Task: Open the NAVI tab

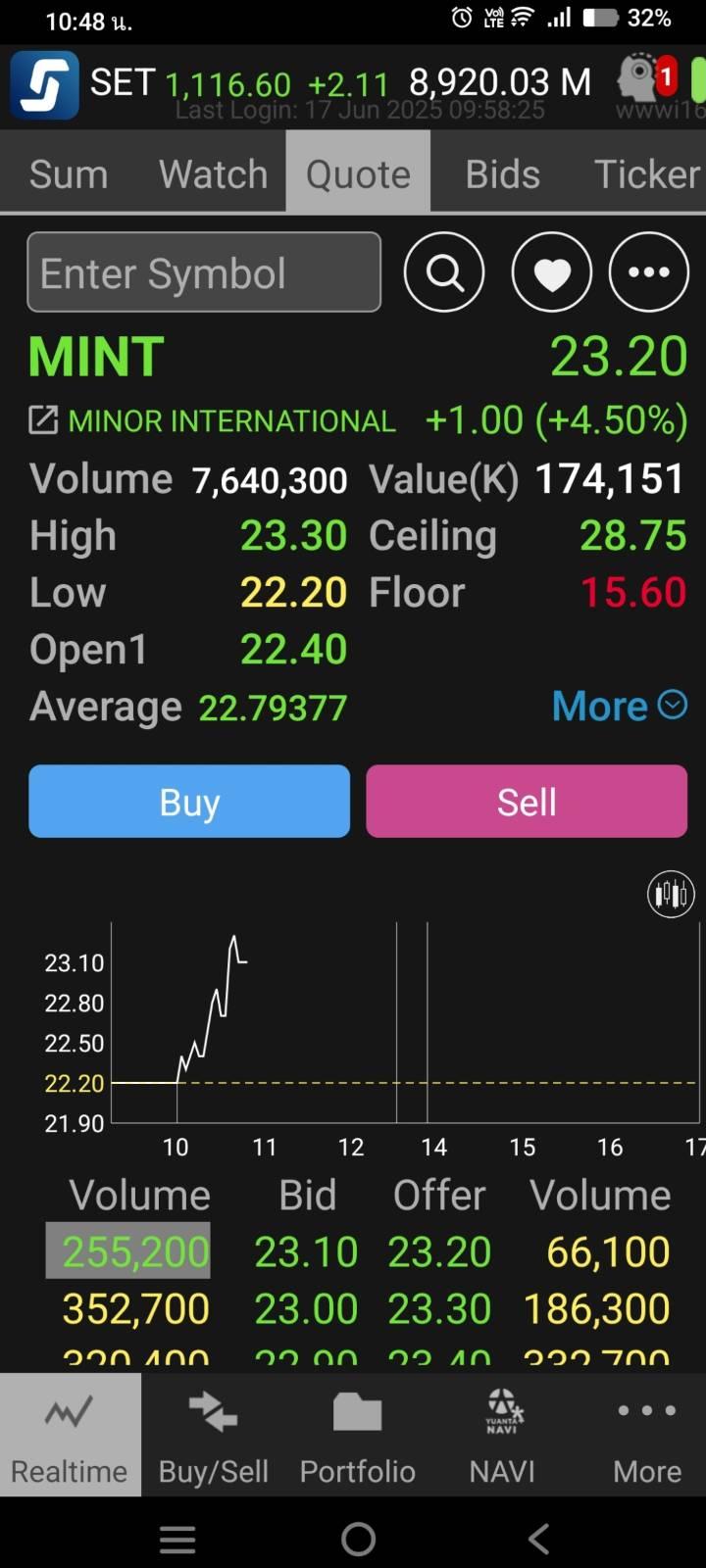Action: point(502,1435)
